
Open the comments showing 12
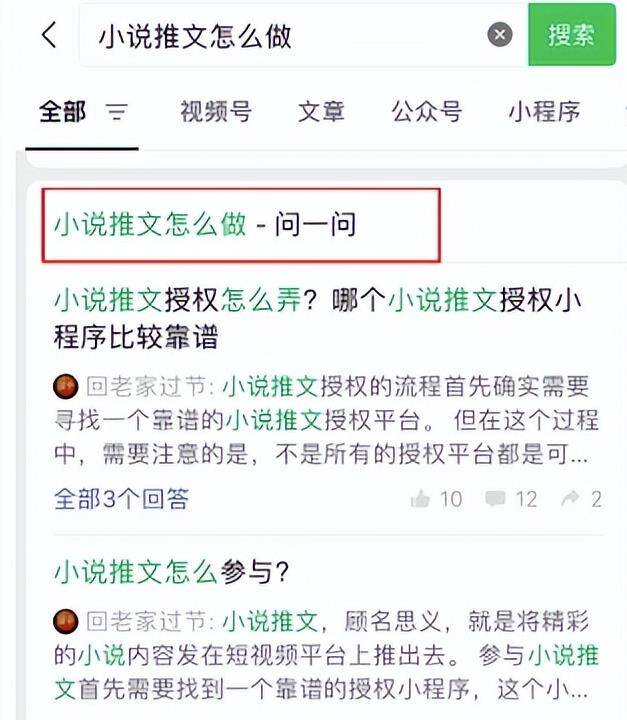tap(511, 498)
